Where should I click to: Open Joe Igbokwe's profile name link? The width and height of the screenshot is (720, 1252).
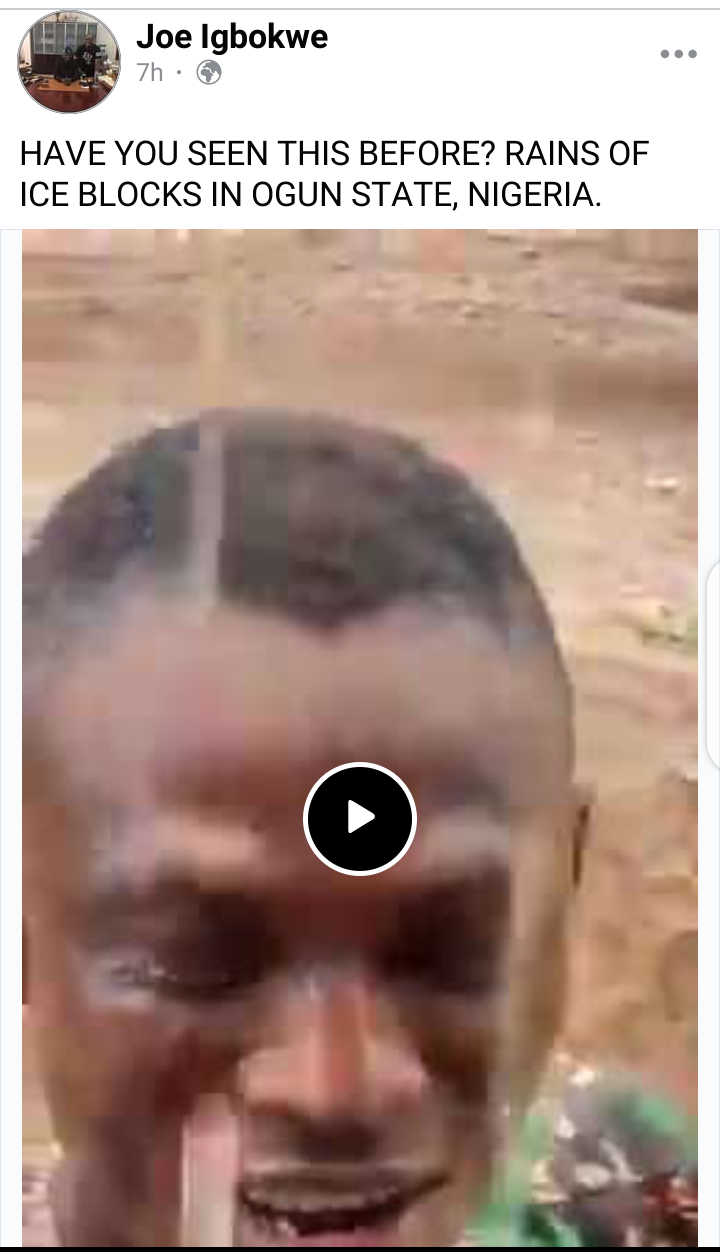click(232, 38)
